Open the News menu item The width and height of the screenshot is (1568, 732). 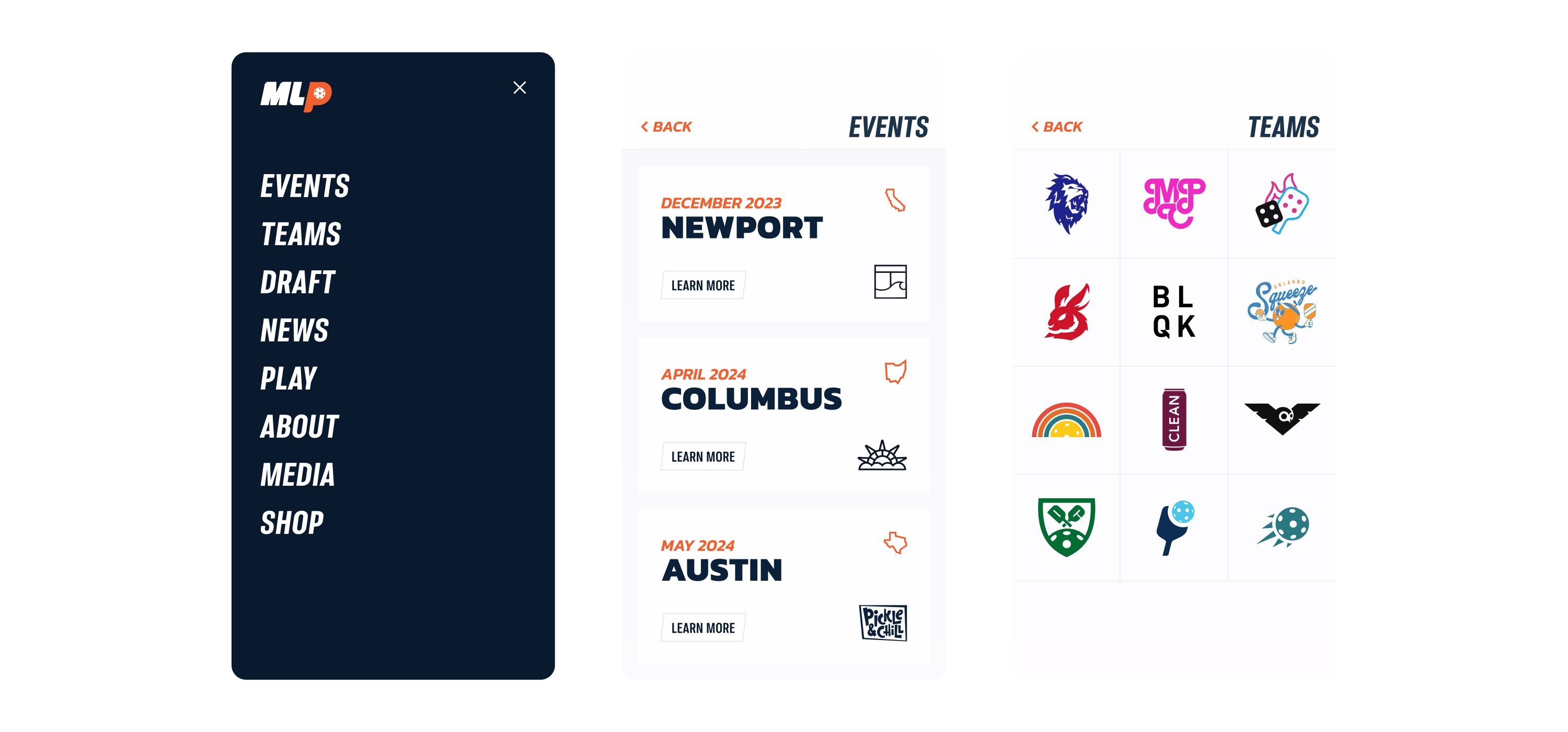coord(295,330)
